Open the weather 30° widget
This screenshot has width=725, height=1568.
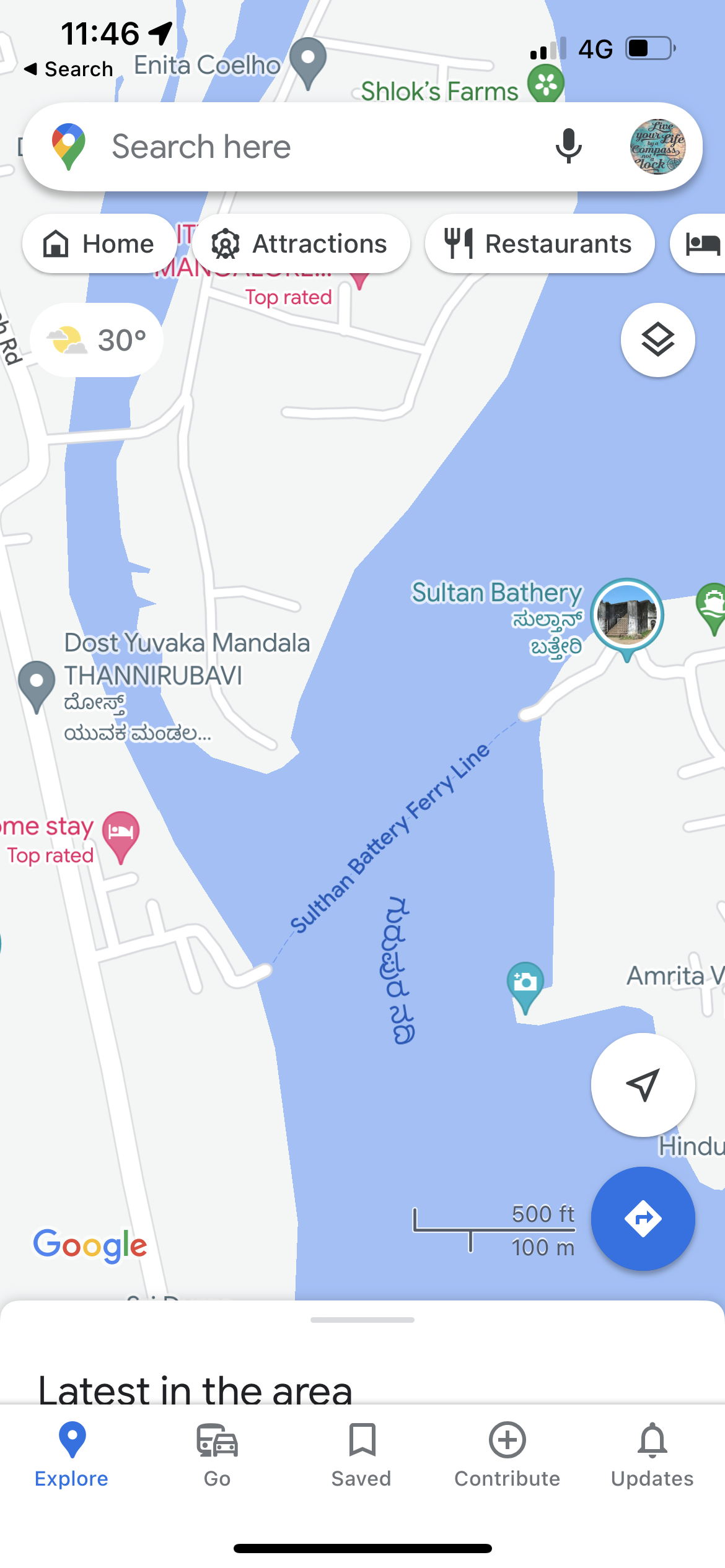(97, 340)
